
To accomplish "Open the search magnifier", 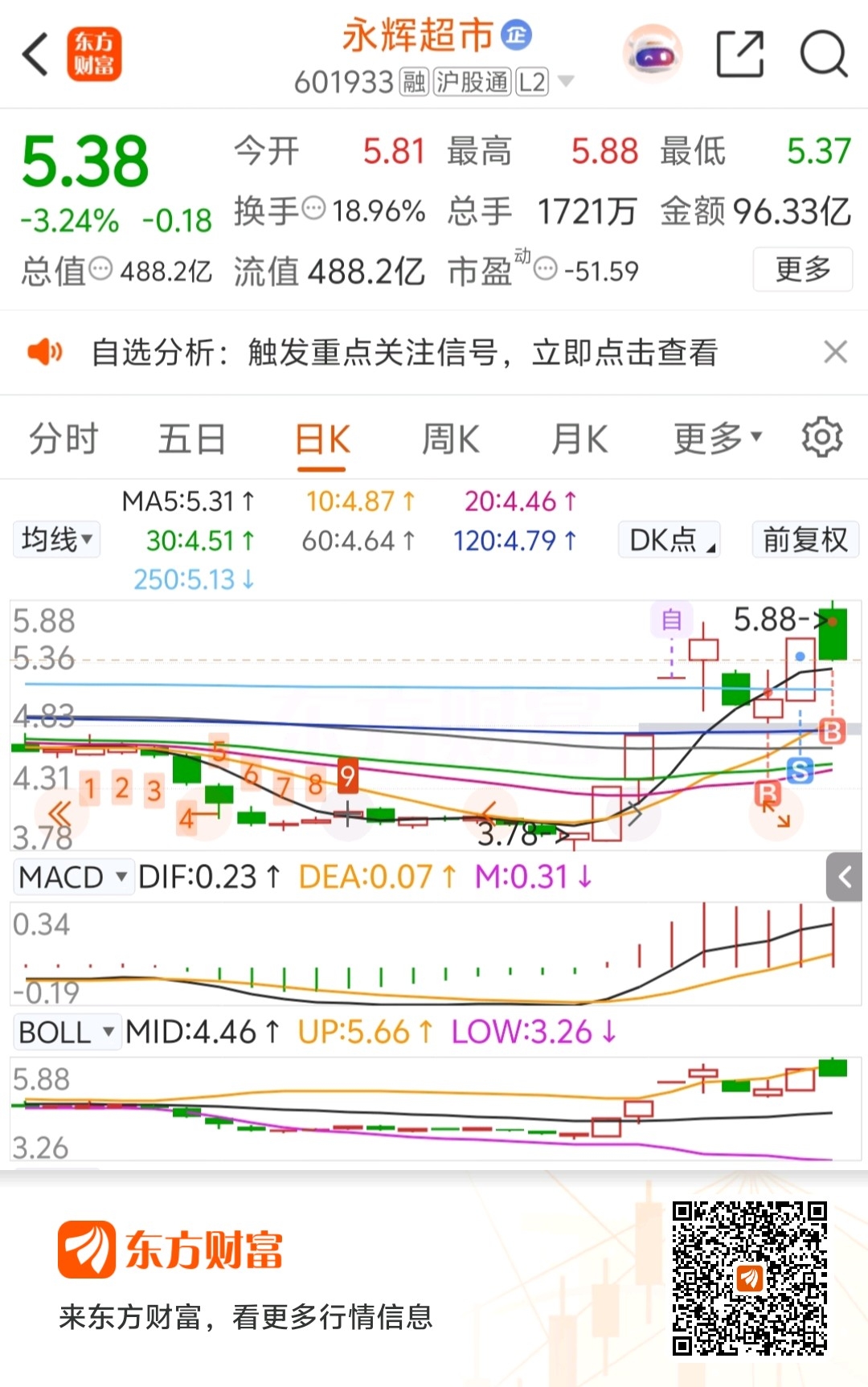I will [x=824, y=55].
